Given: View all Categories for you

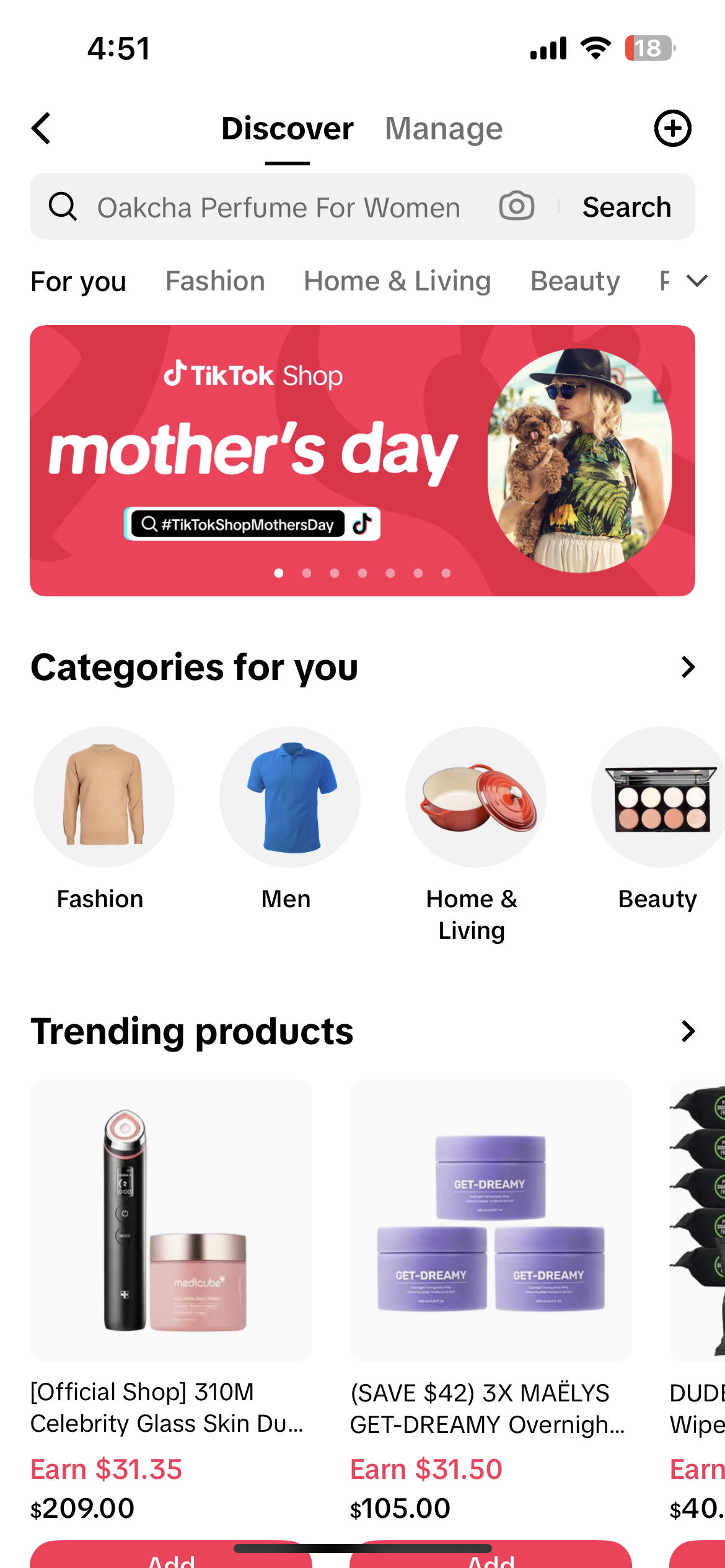Looking at the screenshot, I should tap(687, 667).
